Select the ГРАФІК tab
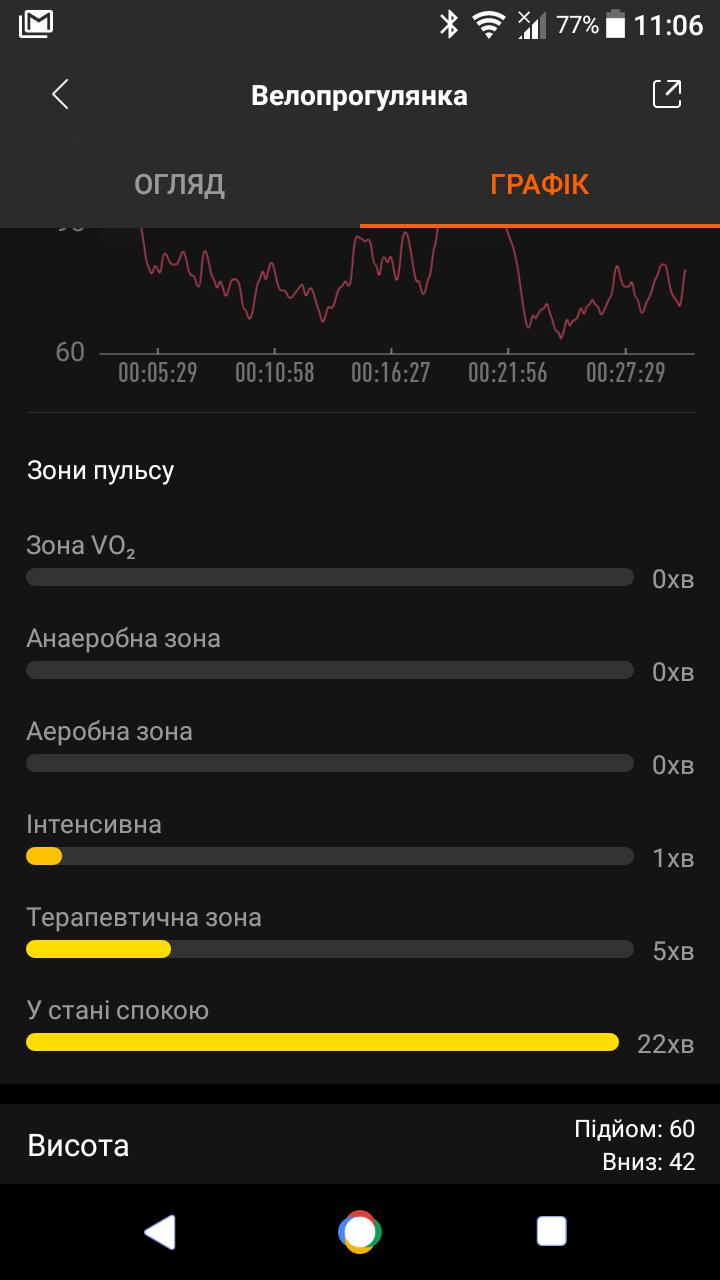 (540, 185)
